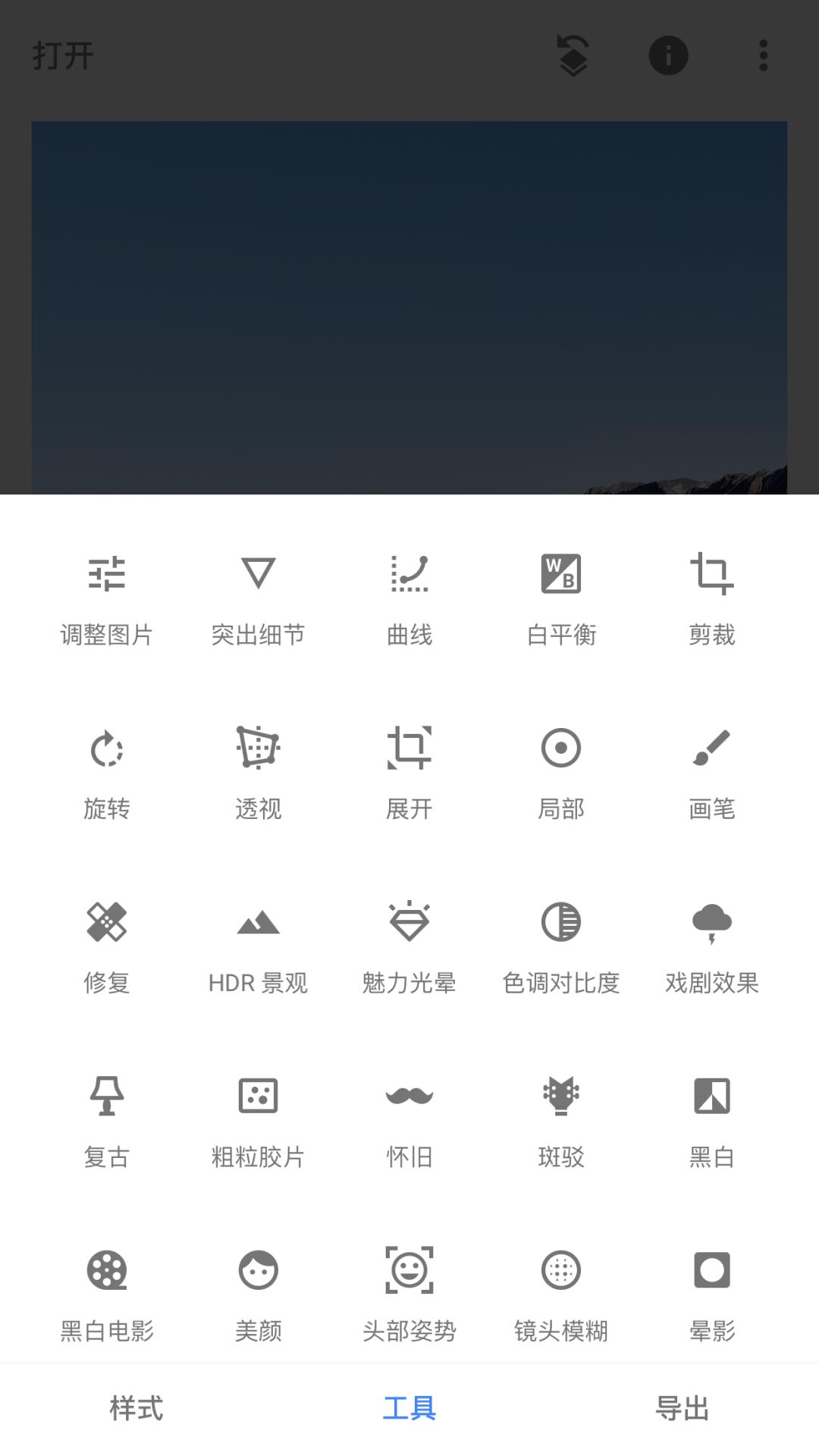Open the 调整图片 (Tune Image) tool
Image resolution: width=819 pixels, height=1456 pixels.
pos(106,599)
